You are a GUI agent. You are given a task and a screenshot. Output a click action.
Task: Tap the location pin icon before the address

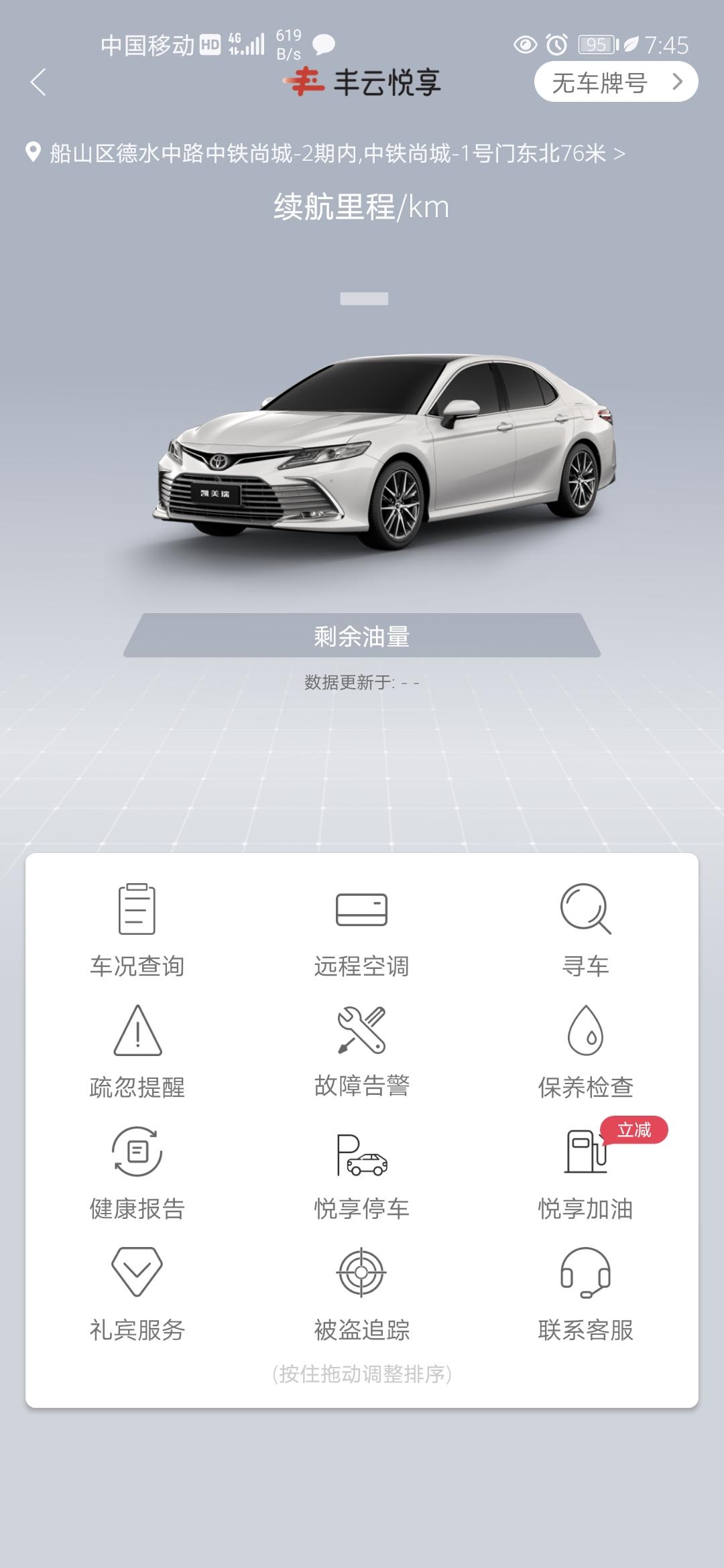pos(31,153)
